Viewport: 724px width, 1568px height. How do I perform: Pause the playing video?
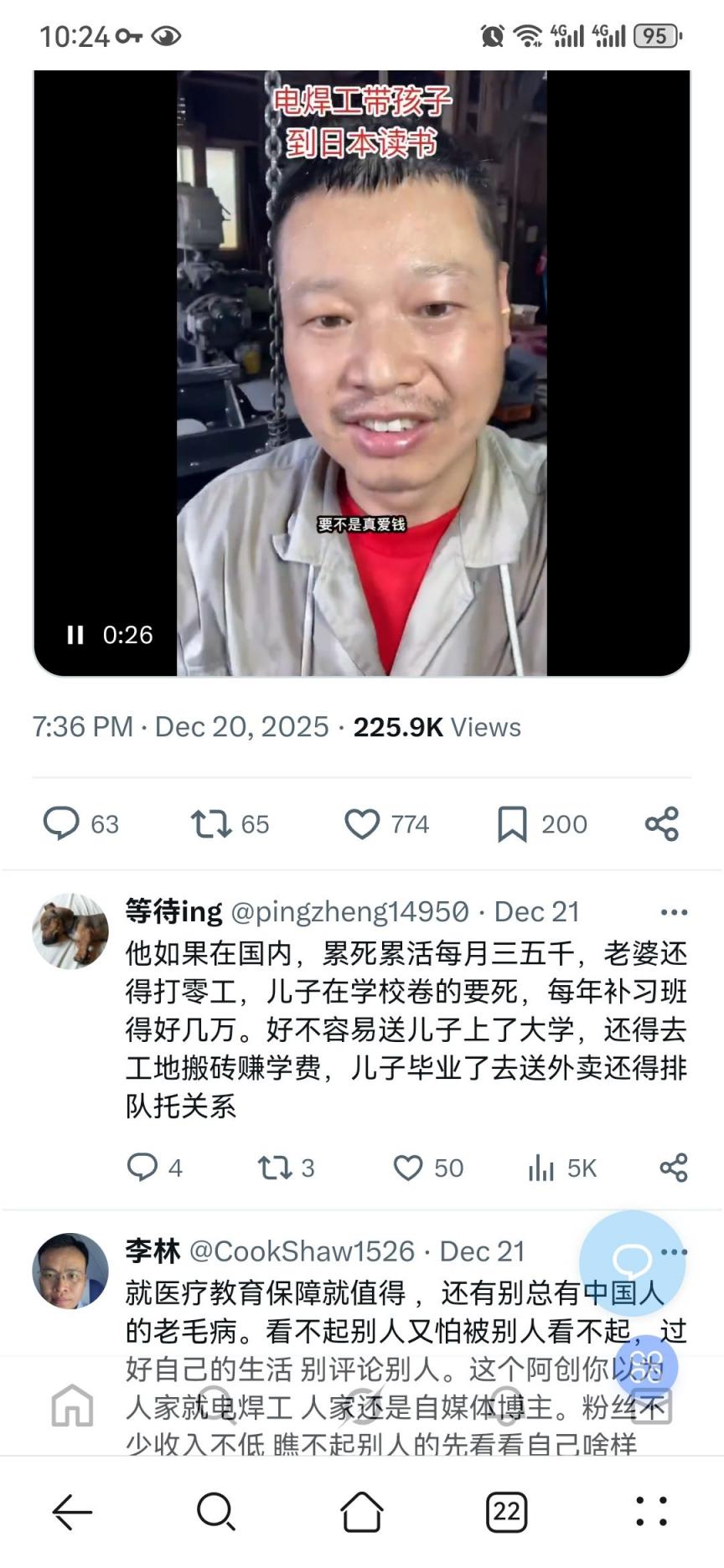coord(75,635)
